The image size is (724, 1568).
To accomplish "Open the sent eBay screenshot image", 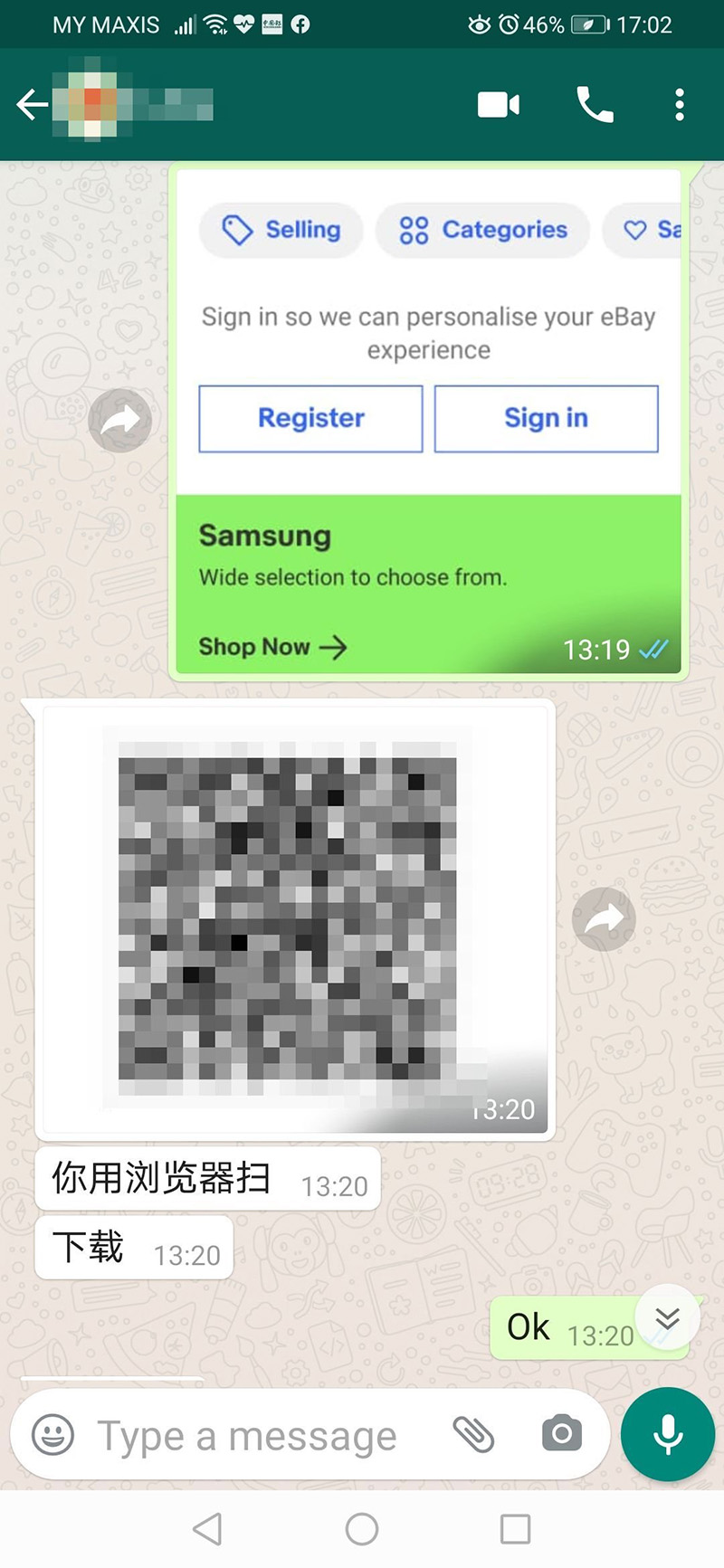I will 428,421.
